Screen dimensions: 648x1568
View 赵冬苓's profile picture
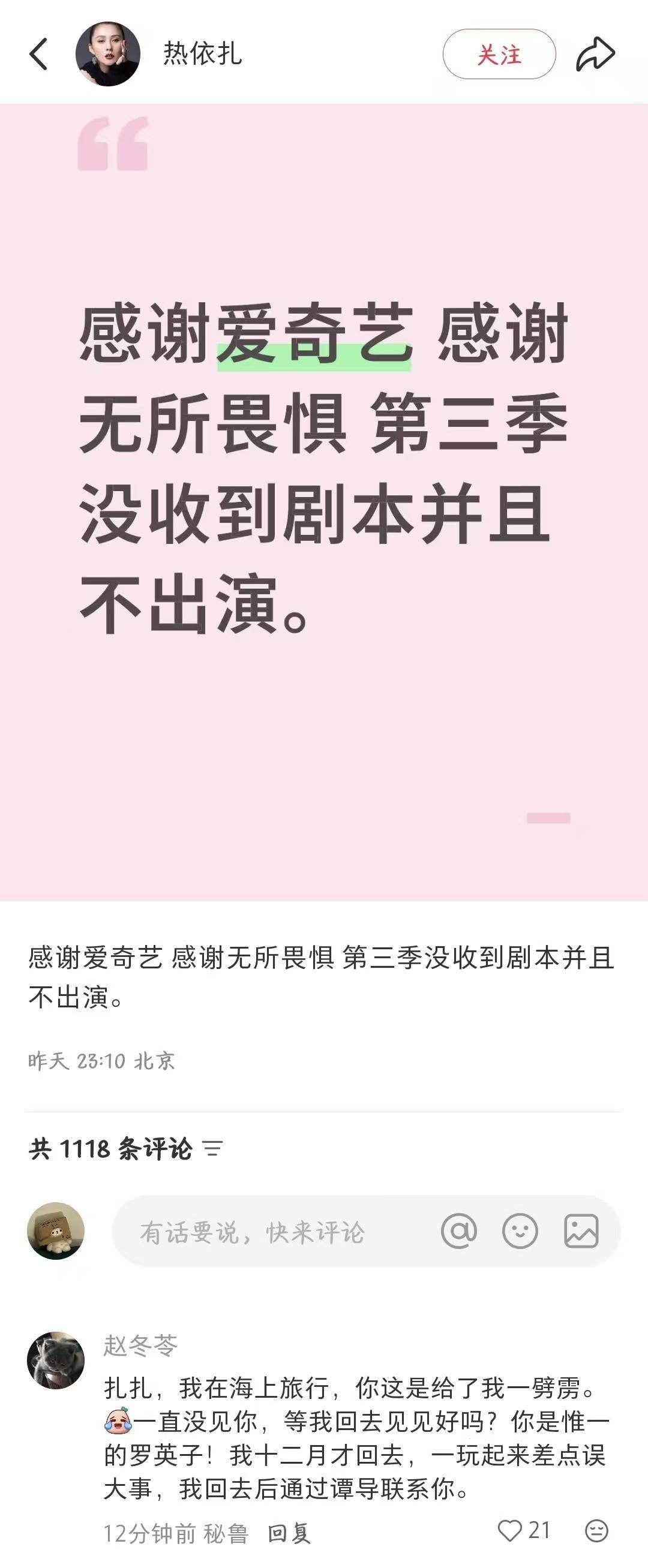point(56,1360)
